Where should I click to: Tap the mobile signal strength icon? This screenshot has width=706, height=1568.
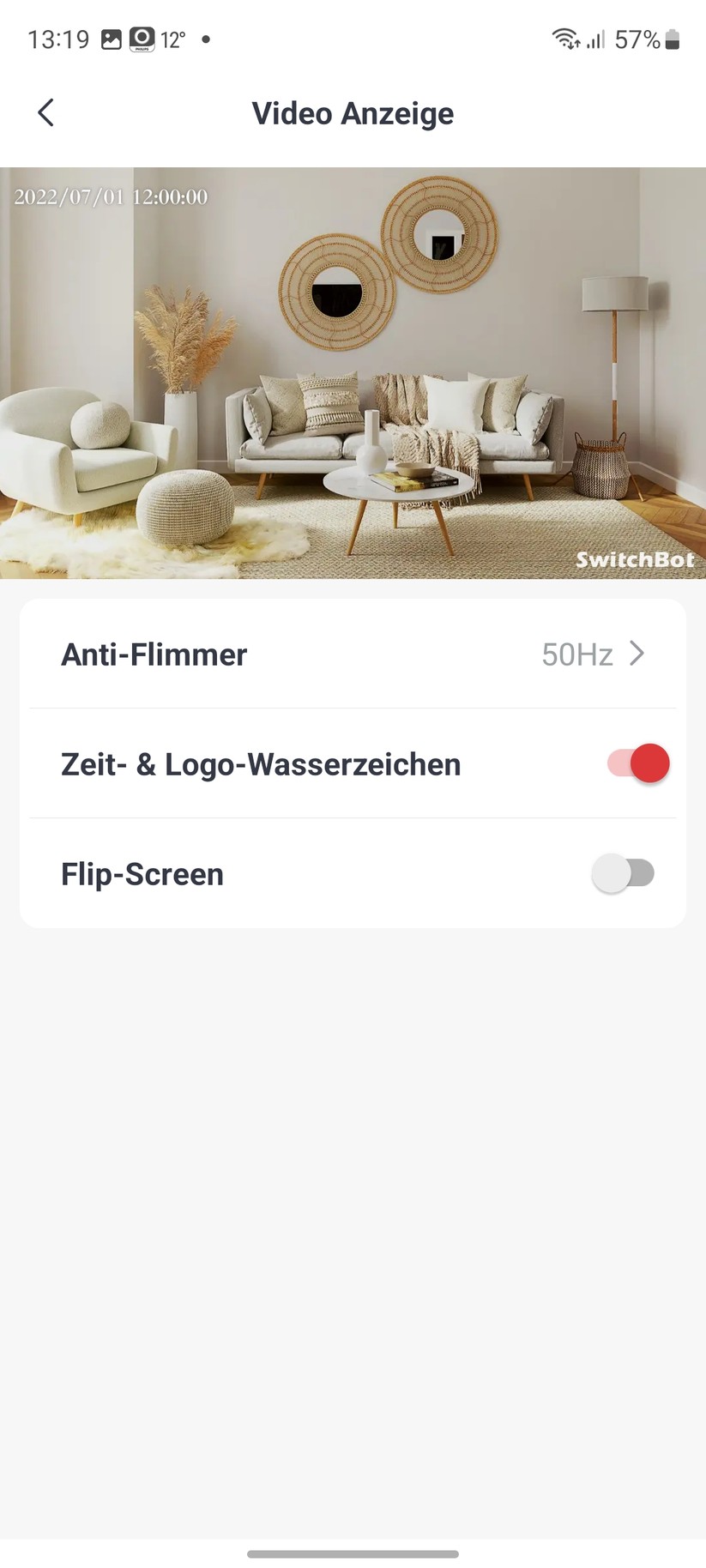[595, 39]
